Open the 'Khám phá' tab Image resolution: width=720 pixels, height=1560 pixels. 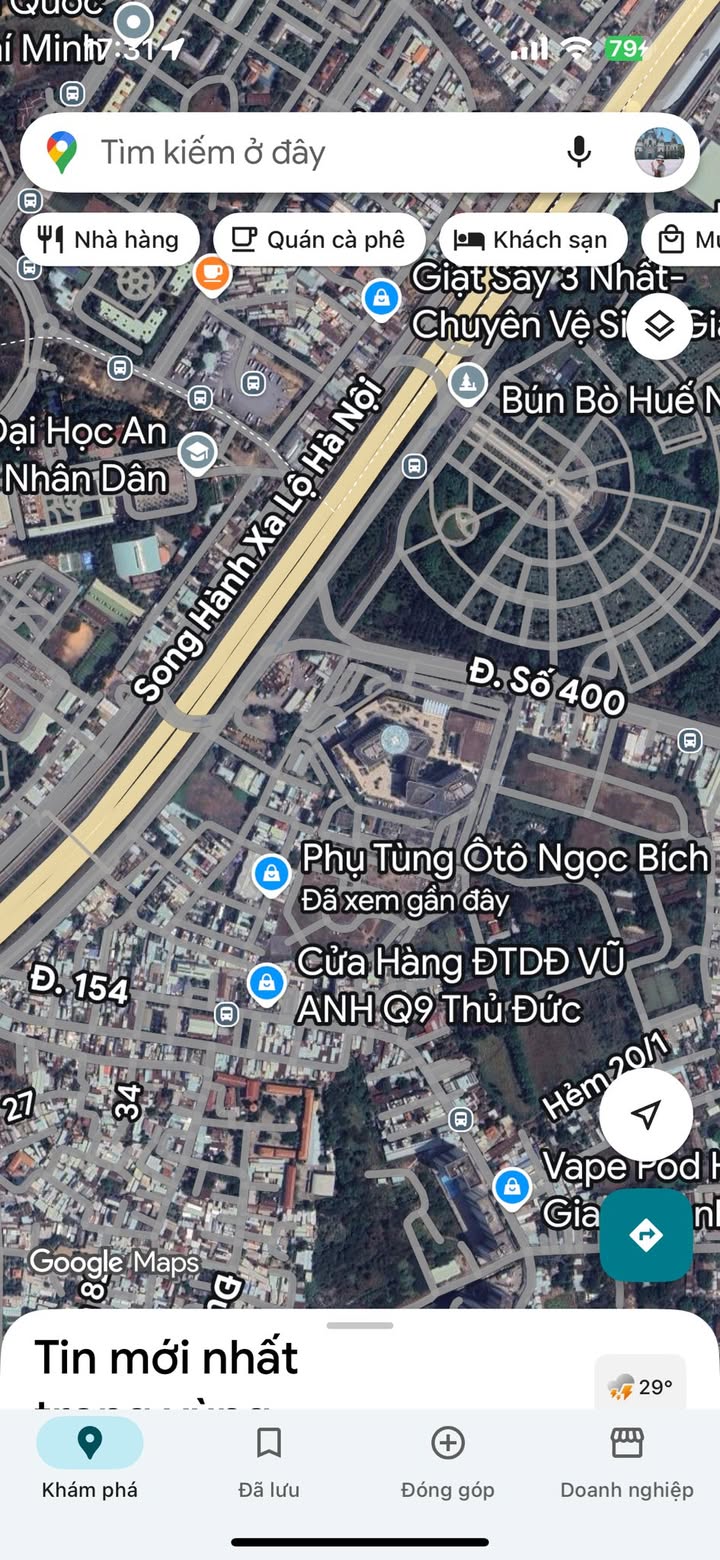click(90, 1462)
